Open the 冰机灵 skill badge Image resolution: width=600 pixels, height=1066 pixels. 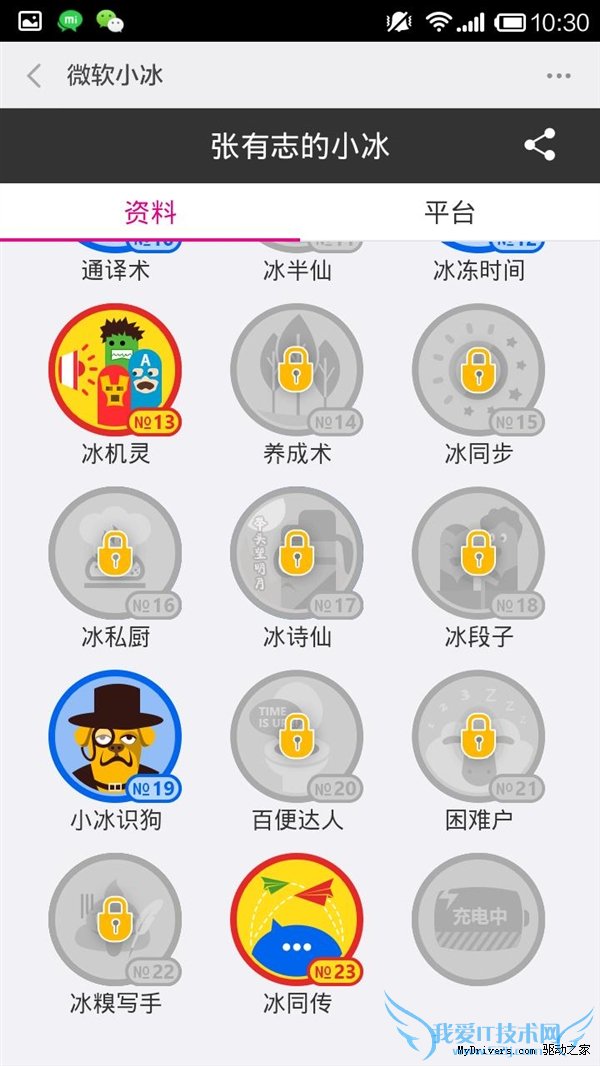(115, 370)
